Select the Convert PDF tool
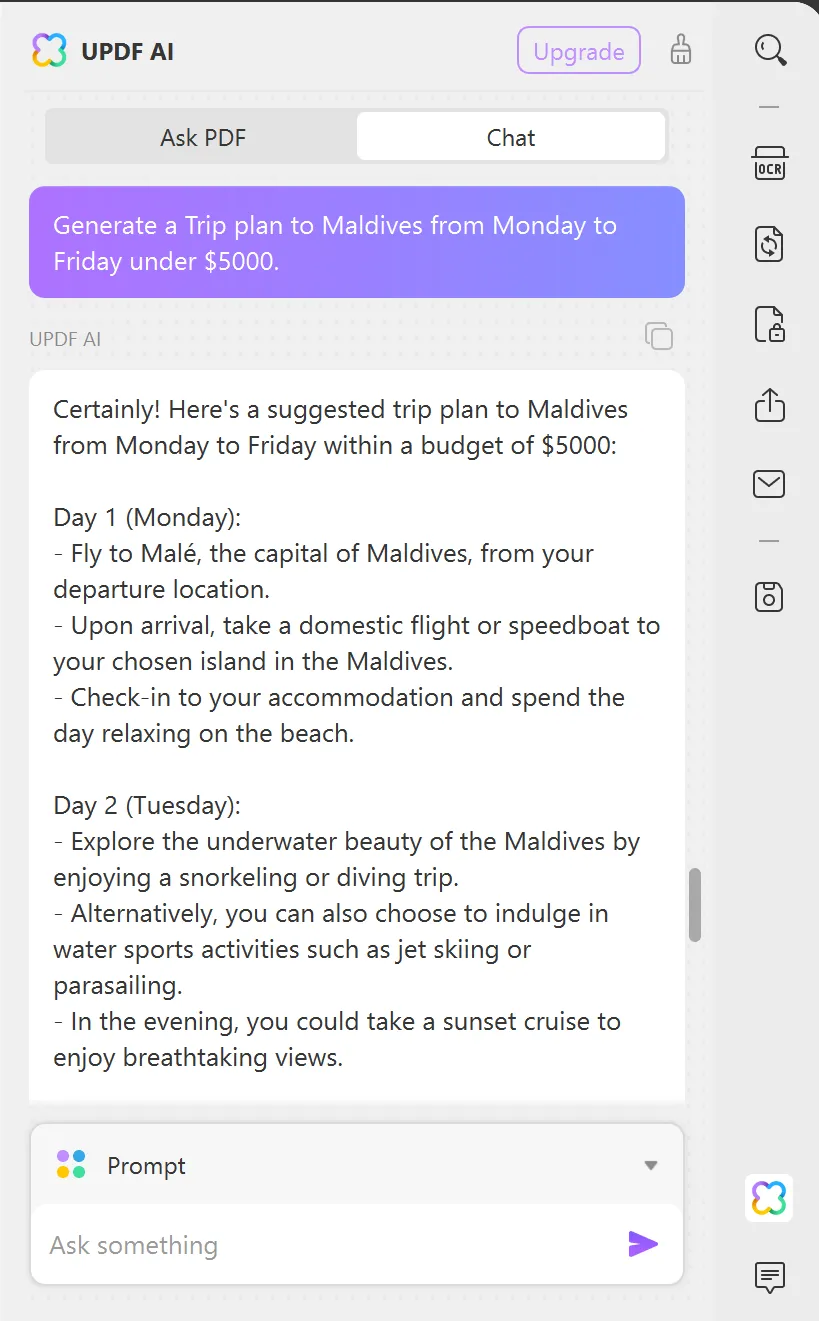This screenshot has width=819, height=1321. pyautogui.click(x=769, y=244)
